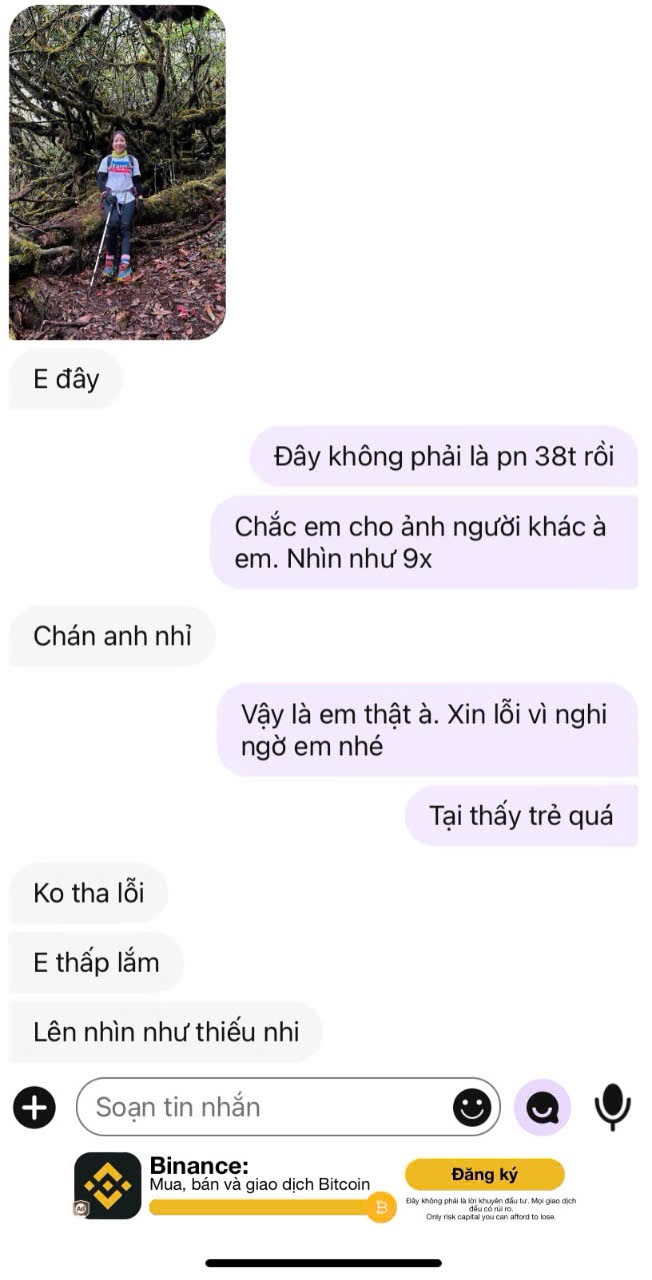Tap the purple chat bubble icon
The image size is (652, 1280).
[543, 1107]
